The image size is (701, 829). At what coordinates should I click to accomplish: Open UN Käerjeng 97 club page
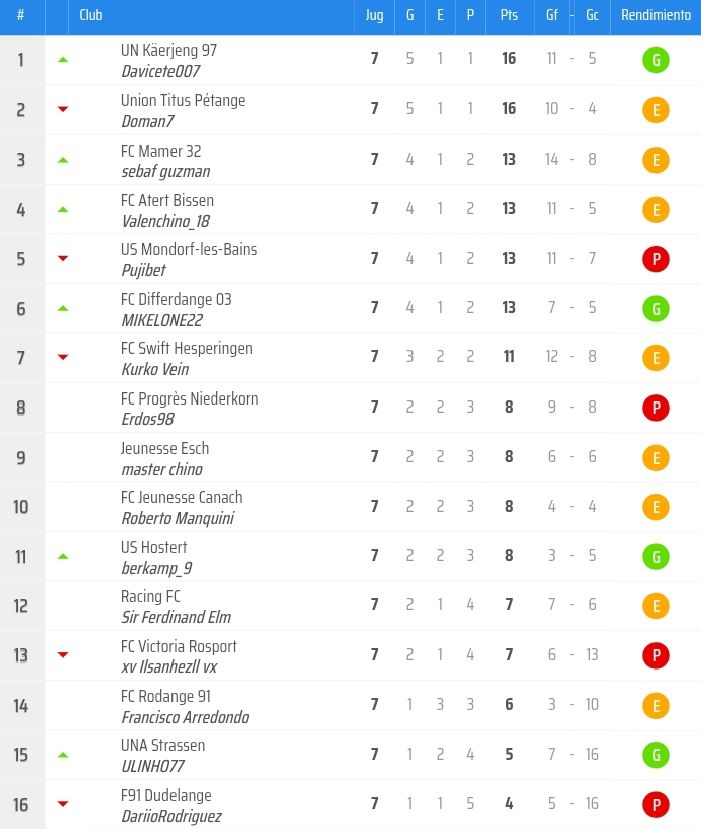click(x=168, y=51)
